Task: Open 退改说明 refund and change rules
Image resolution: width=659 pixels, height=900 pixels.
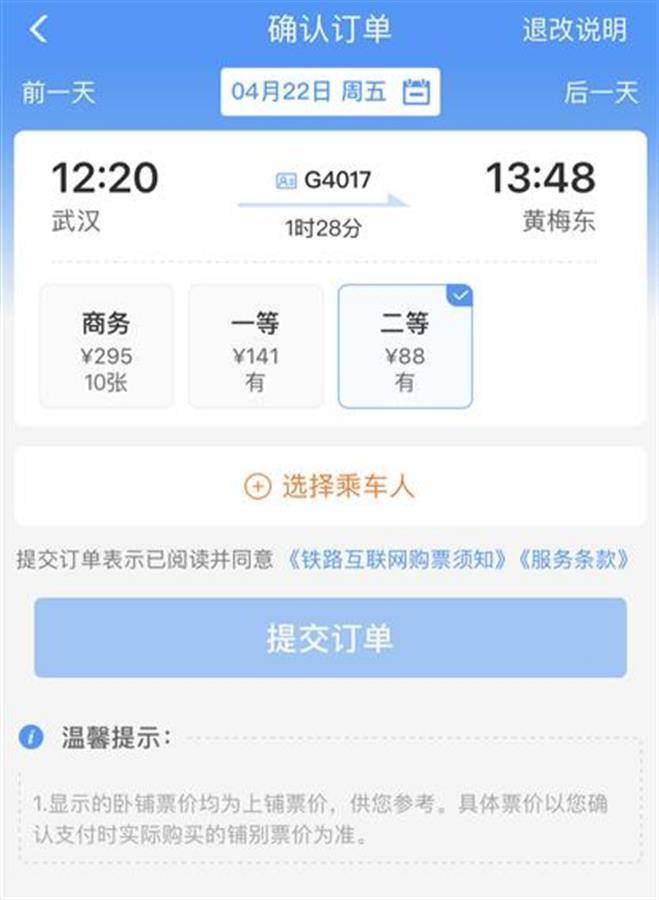Action: (x=574, y=30)
